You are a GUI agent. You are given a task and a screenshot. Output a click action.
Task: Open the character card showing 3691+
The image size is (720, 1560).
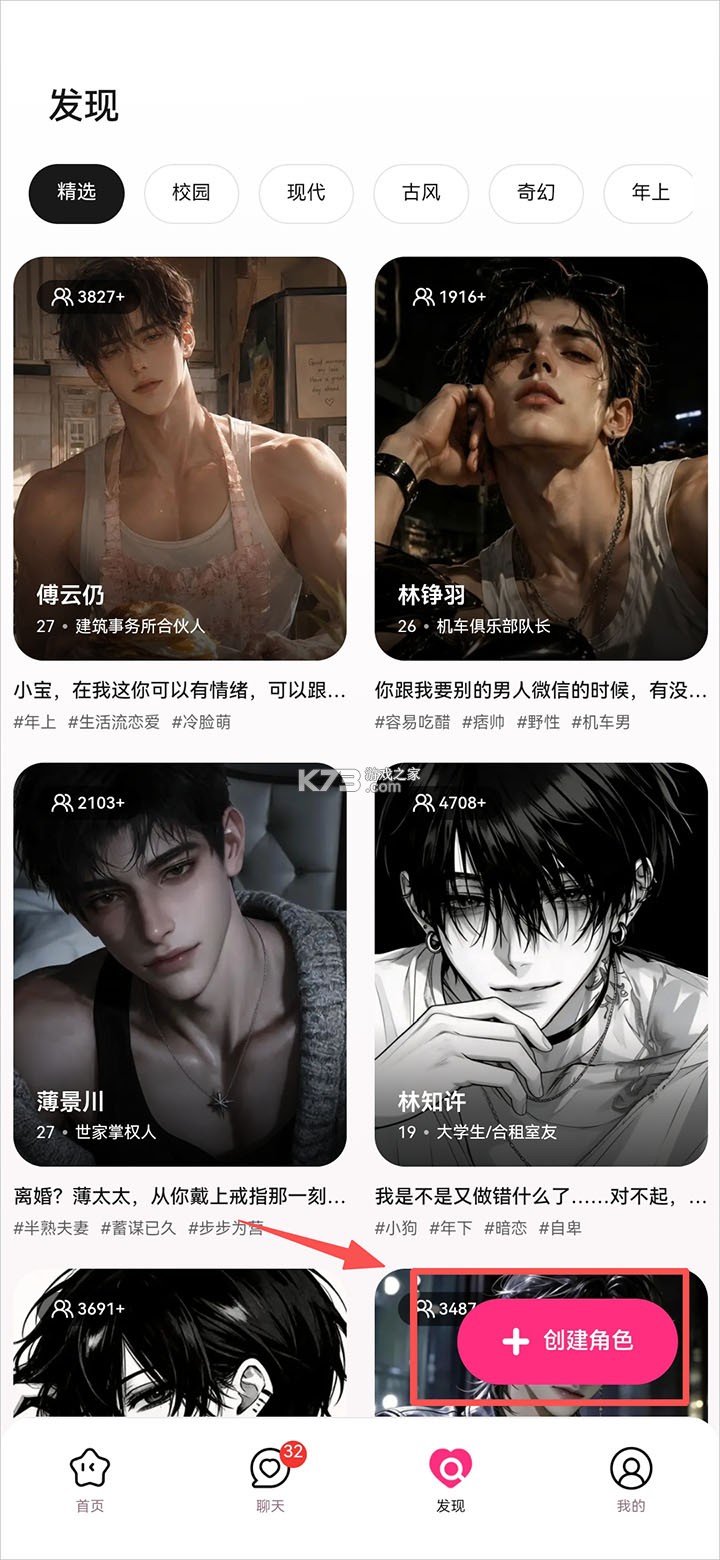[180, 1343]
